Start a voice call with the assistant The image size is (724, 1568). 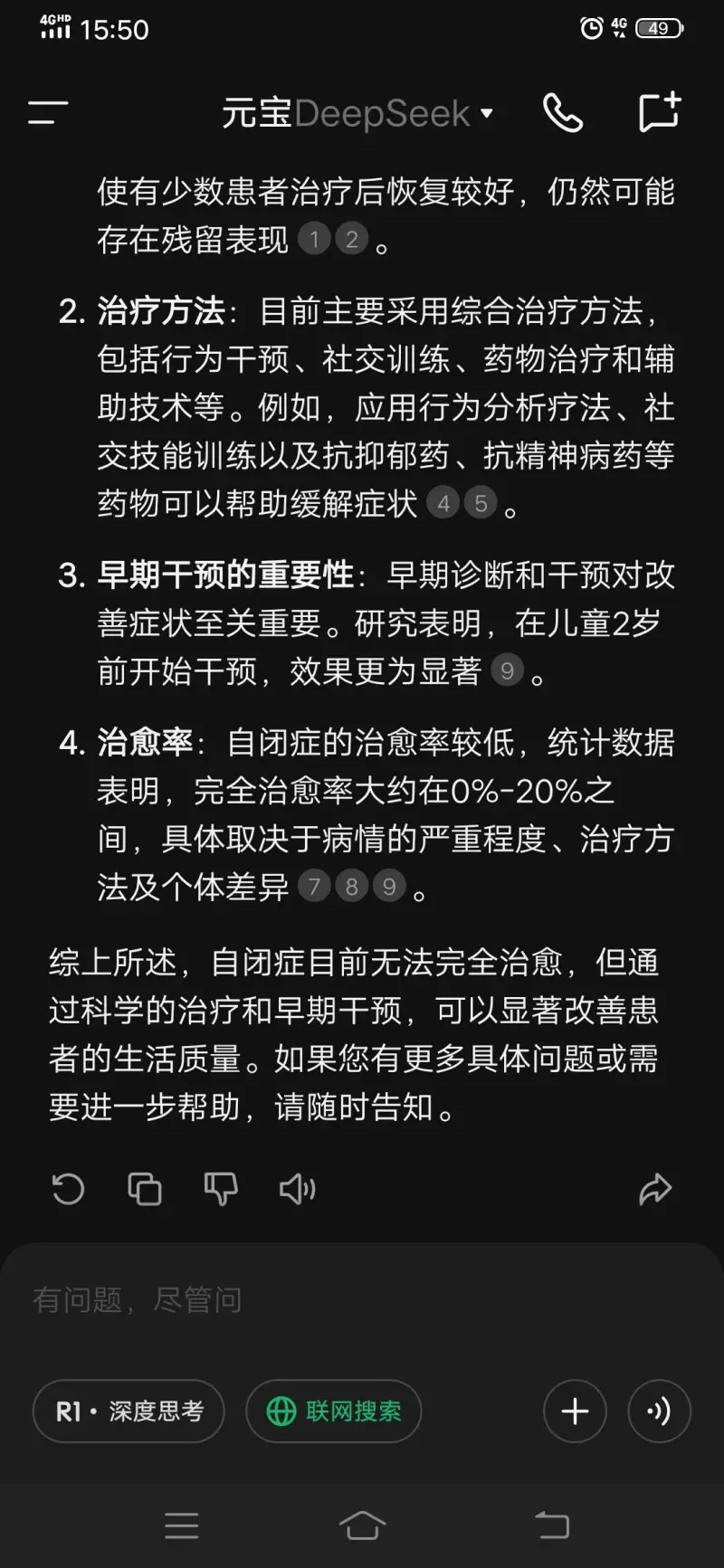tap(562, 113)
